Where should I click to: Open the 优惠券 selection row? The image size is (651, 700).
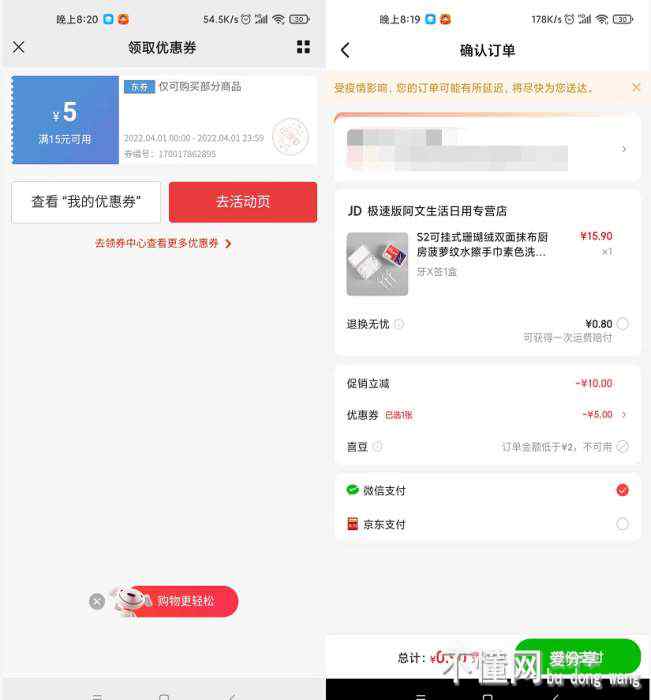tap(487, 414)
